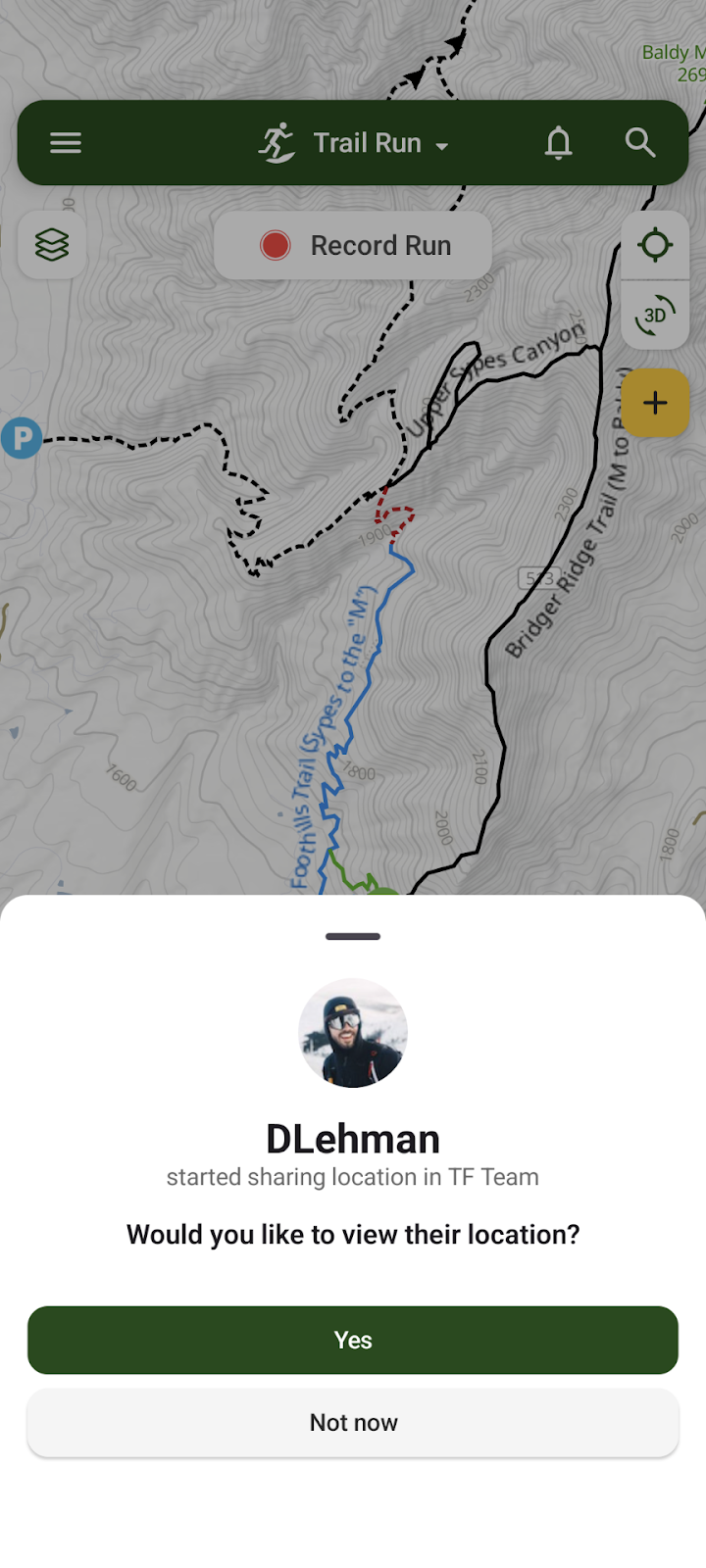
Task: Expand the Trail Run activity dropdown
Action: coord(355,143)
